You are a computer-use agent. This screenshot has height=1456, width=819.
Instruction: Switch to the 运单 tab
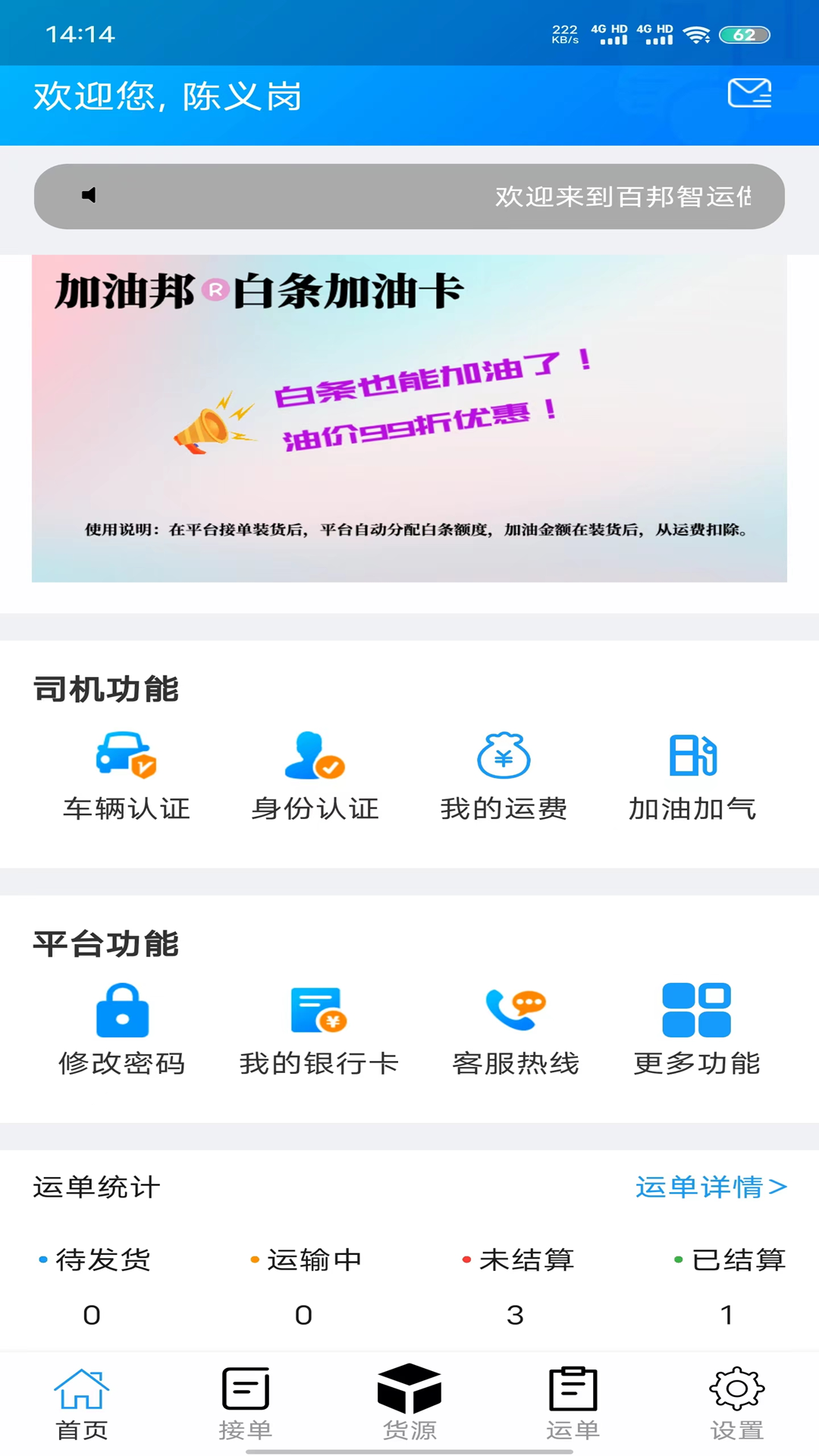point(573,1404)
